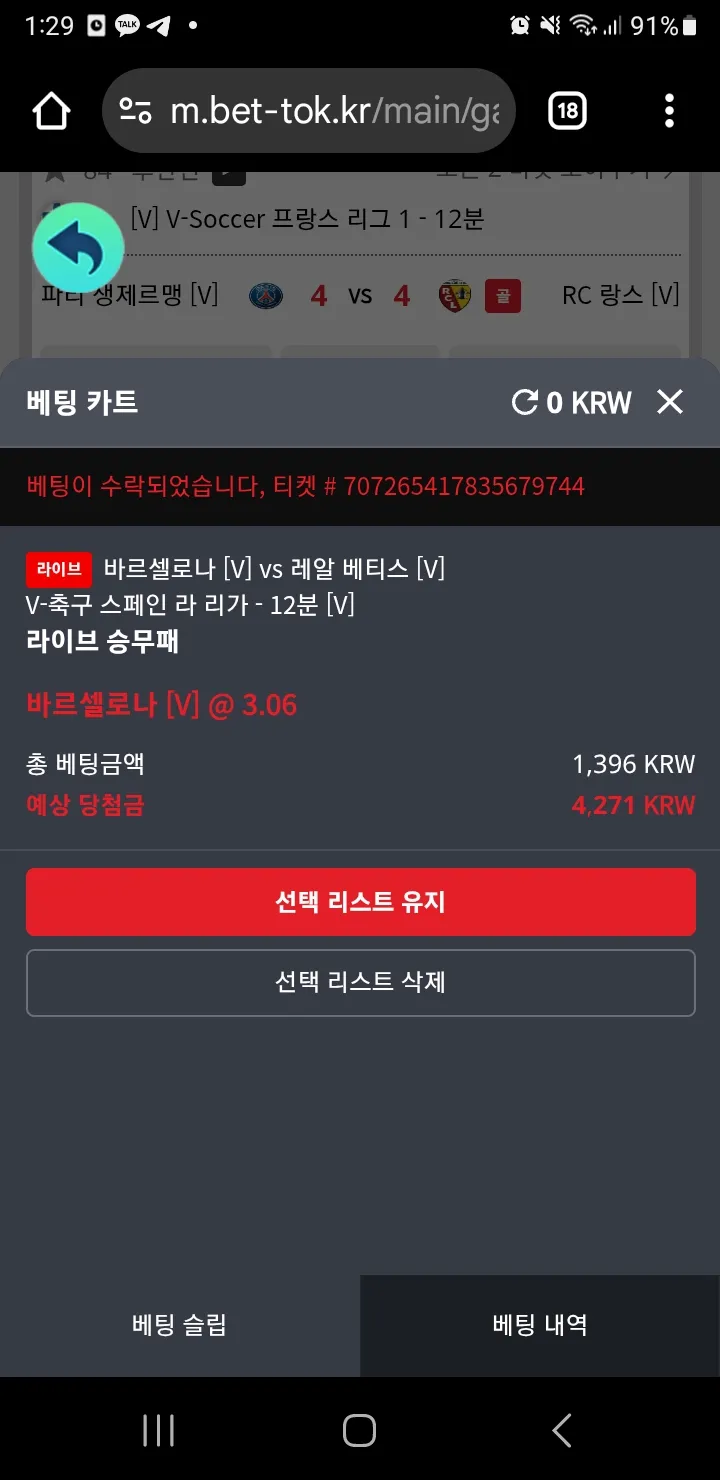720x1480 pixels.
Task: Refresh the KRW balance
Action: (x=525, y=402)
